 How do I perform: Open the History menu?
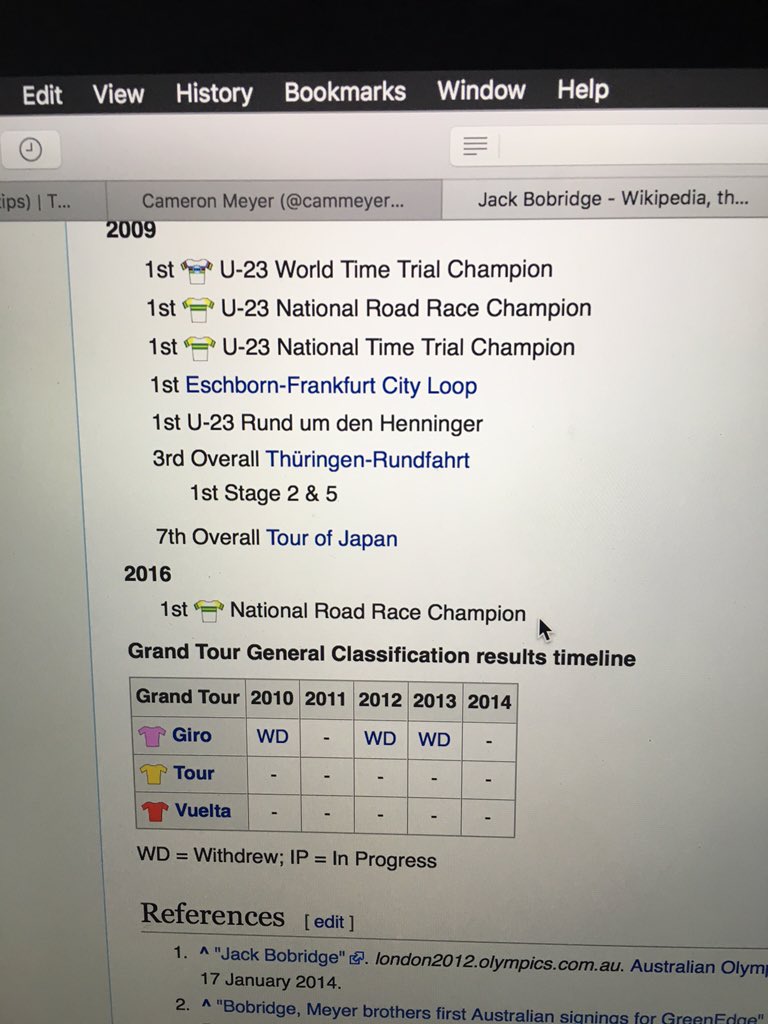coord(214,94)
